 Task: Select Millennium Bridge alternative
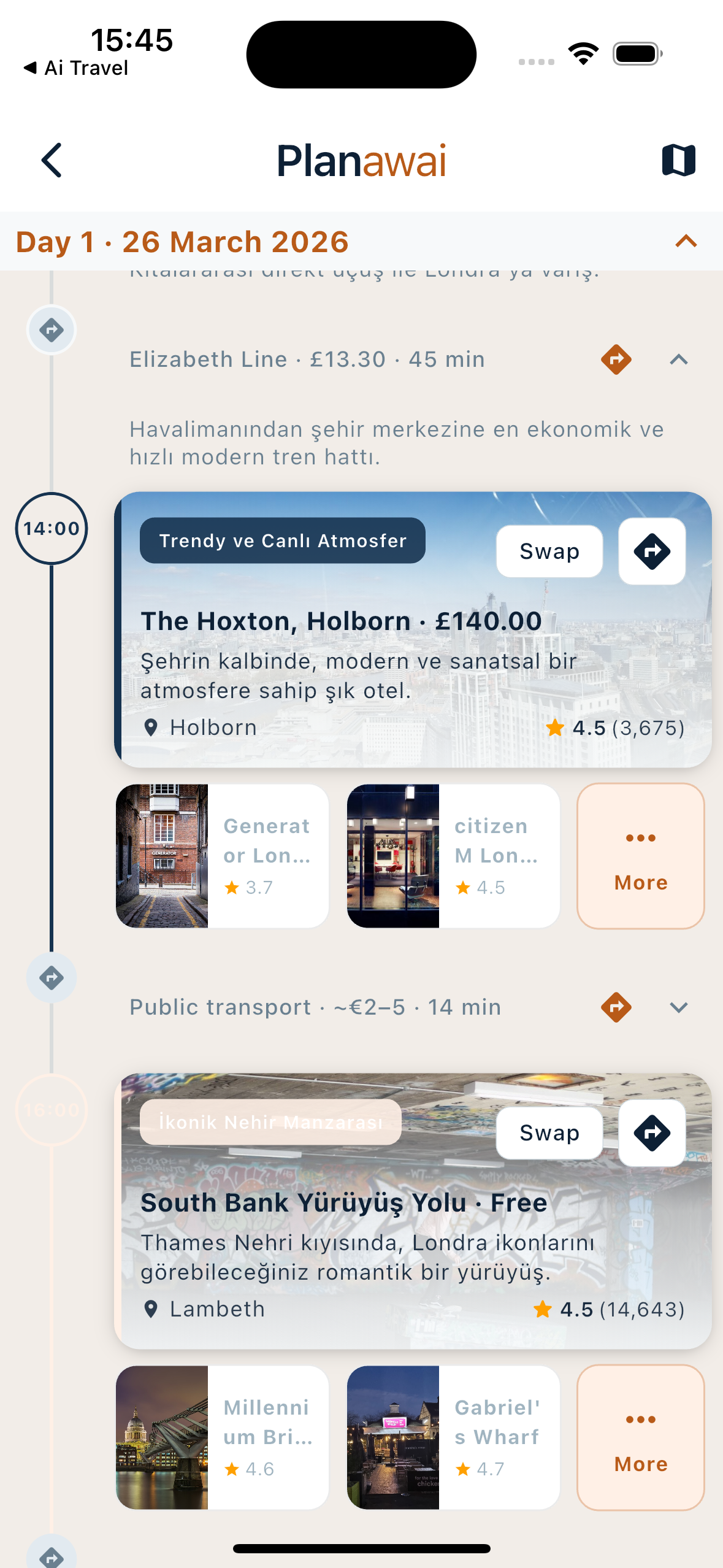(x=222, y=1437)
